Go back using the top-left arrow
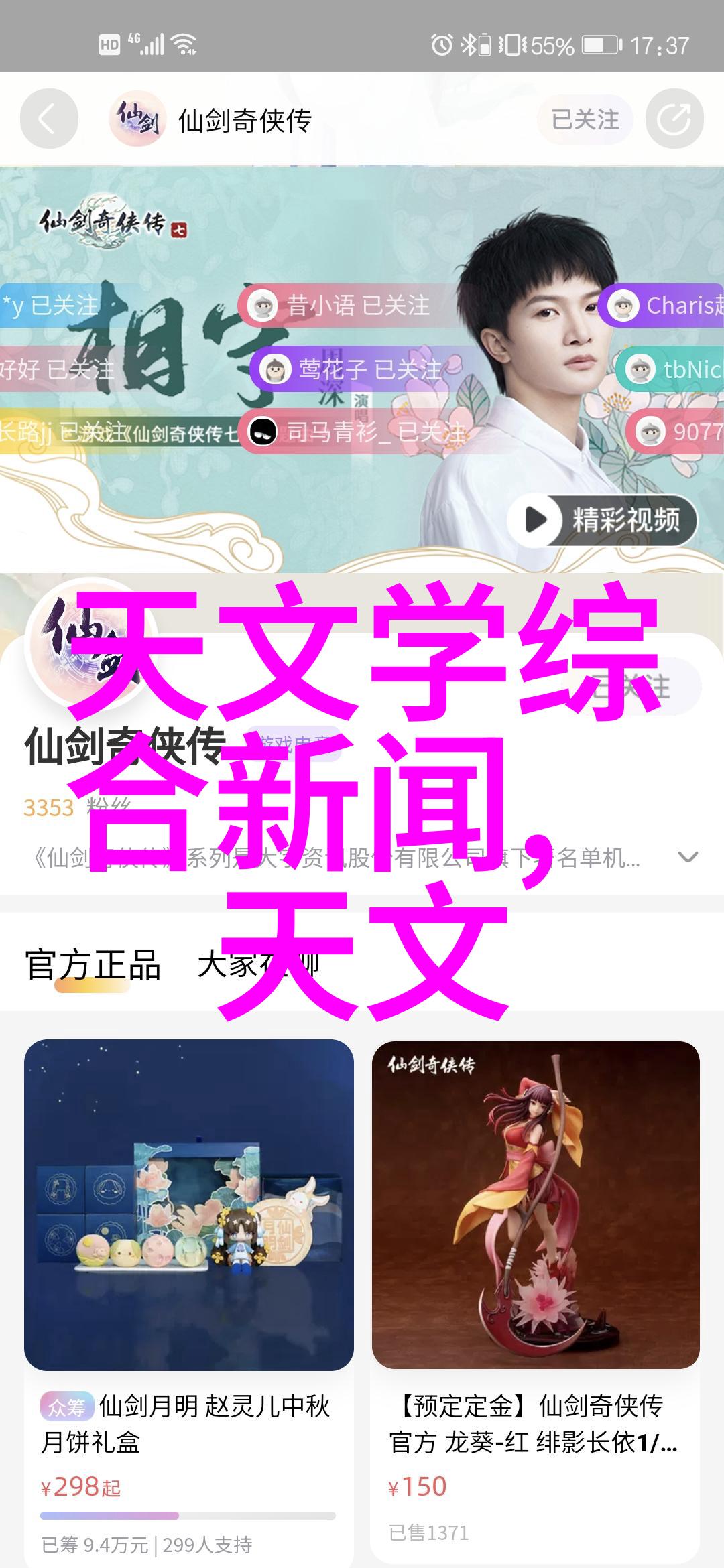Screen dimensions: 724x1568 point(48,120)
